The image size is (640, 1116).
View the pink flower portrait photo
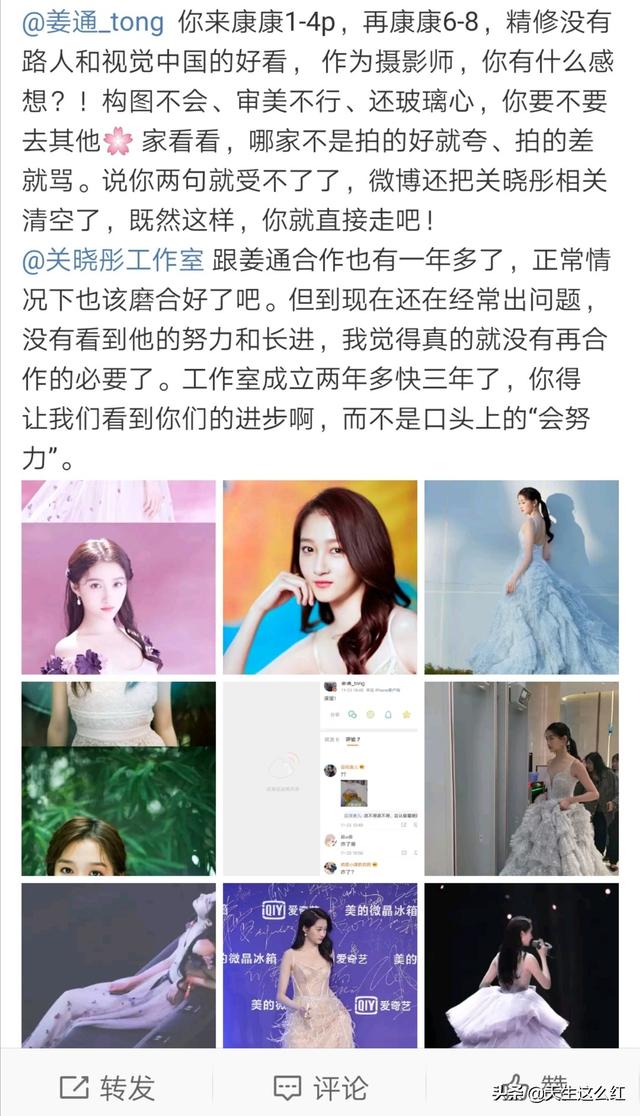[118, 577]
